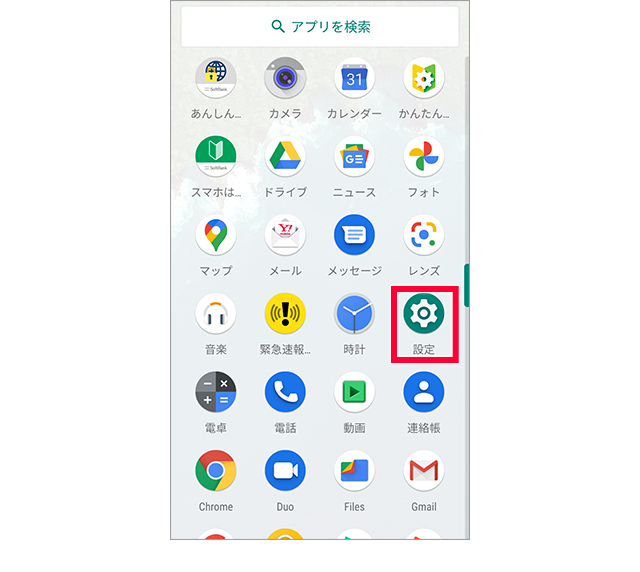Open the 連絡帳 contacts app

pyautogui.click(x=424, y=393)
